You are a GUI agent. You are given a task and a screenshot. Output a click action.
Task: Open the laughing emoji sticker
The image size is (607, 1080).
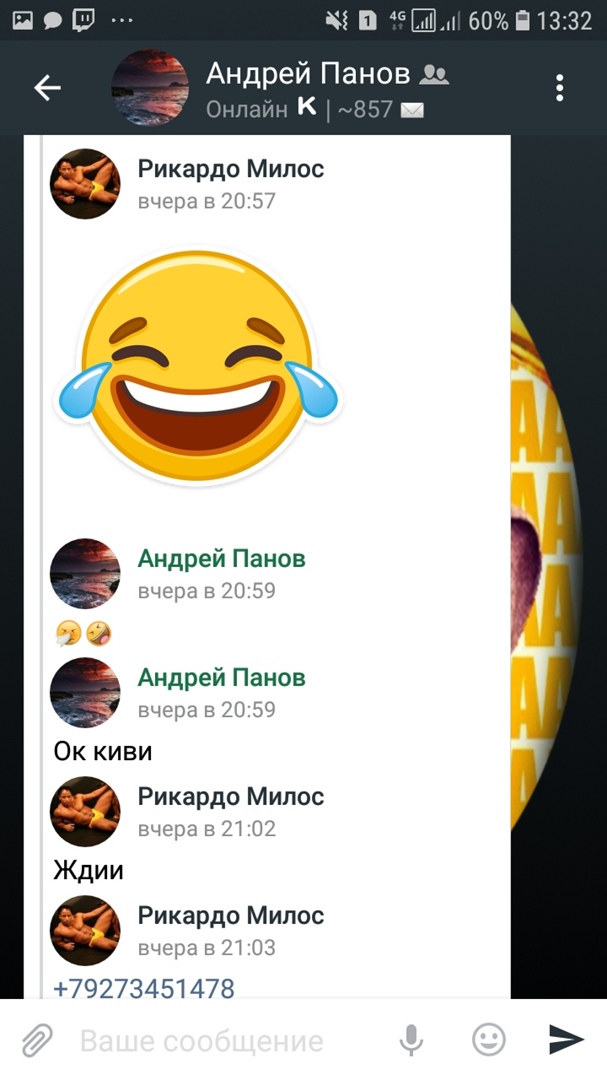pyautogui.click(x=198, y=367)
